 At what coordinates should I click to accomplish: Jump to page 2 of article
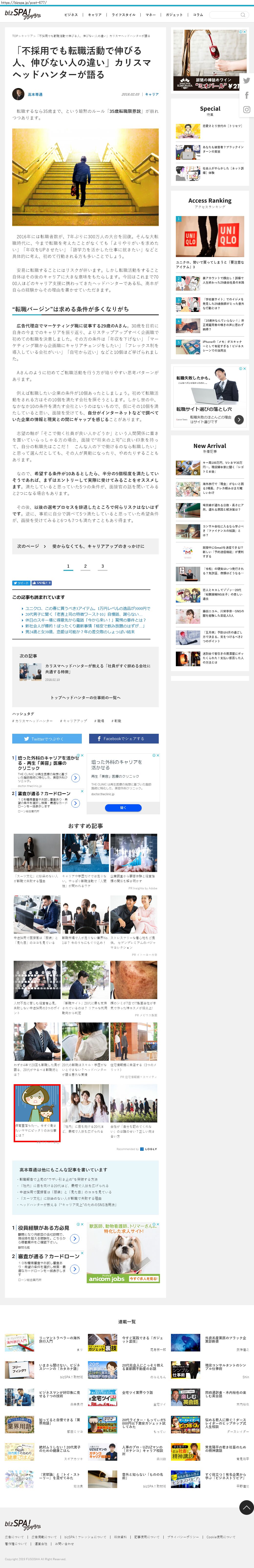[85, 566]
